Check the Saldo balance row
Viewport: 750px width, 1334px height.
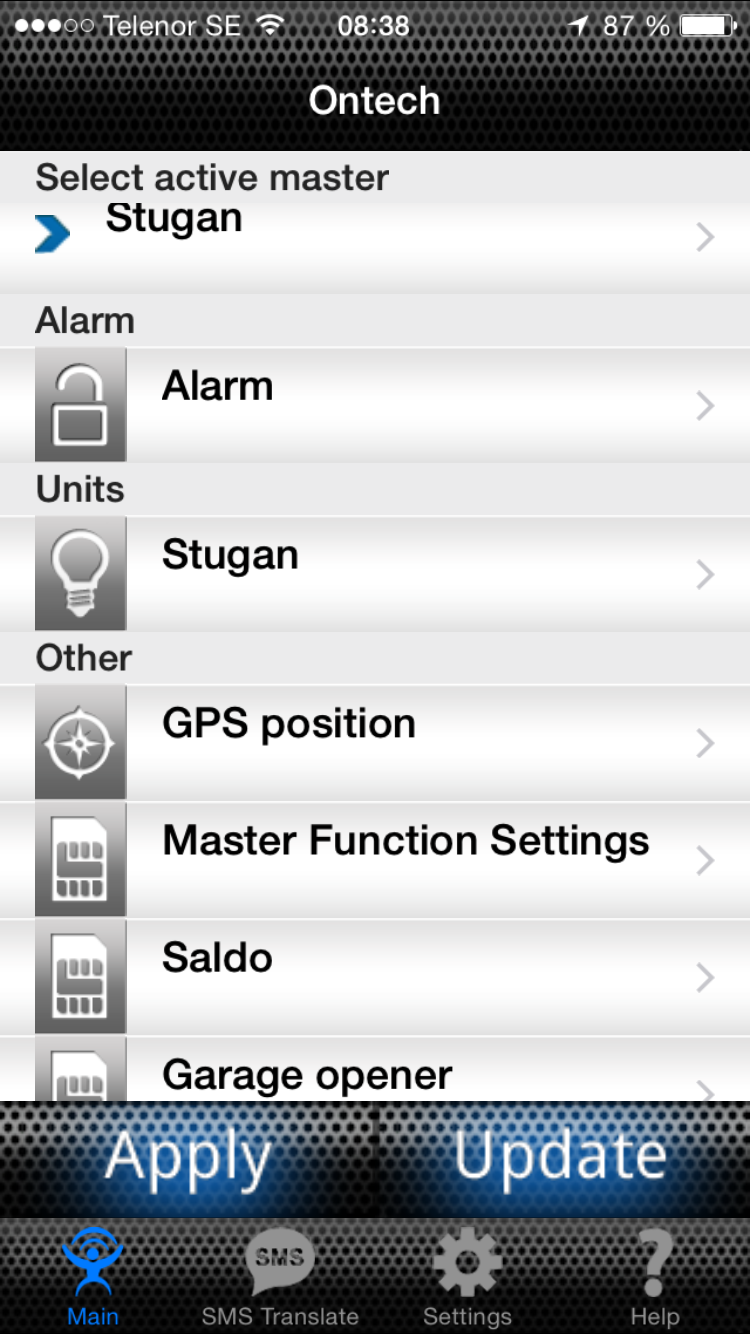coord(375,976)
